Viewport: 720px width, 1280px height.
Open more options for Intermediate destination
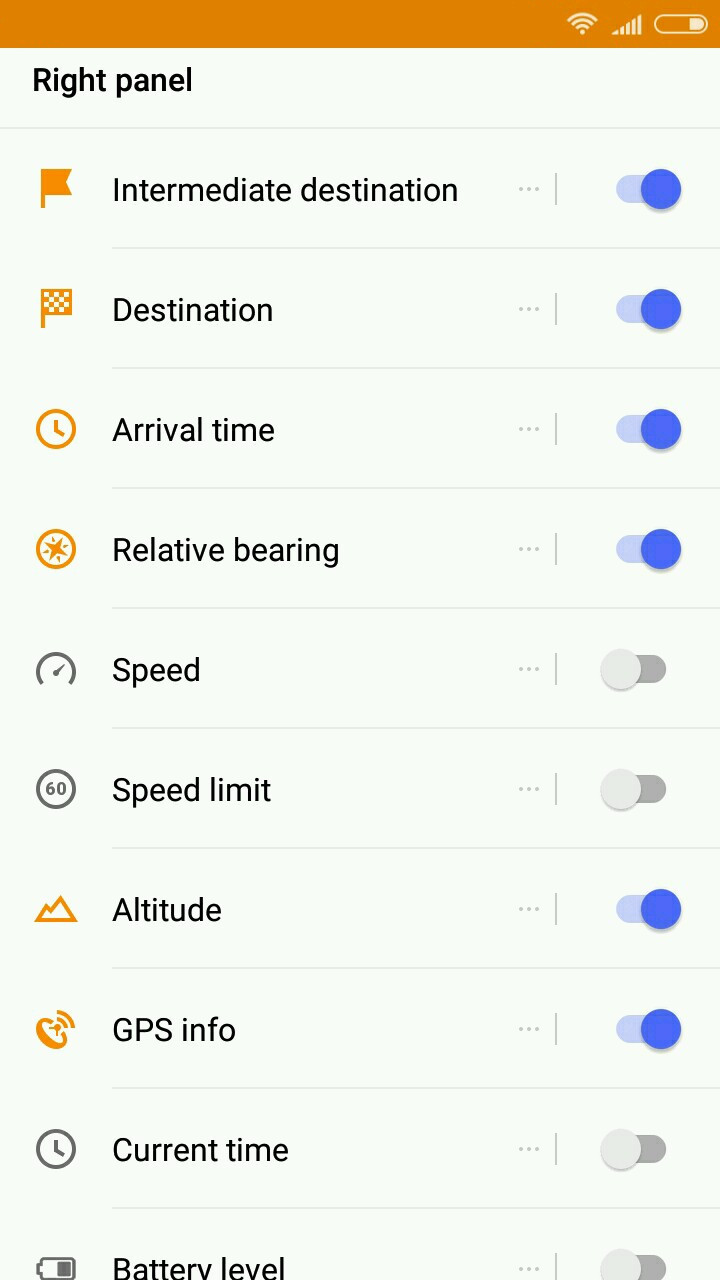[529, 189]
